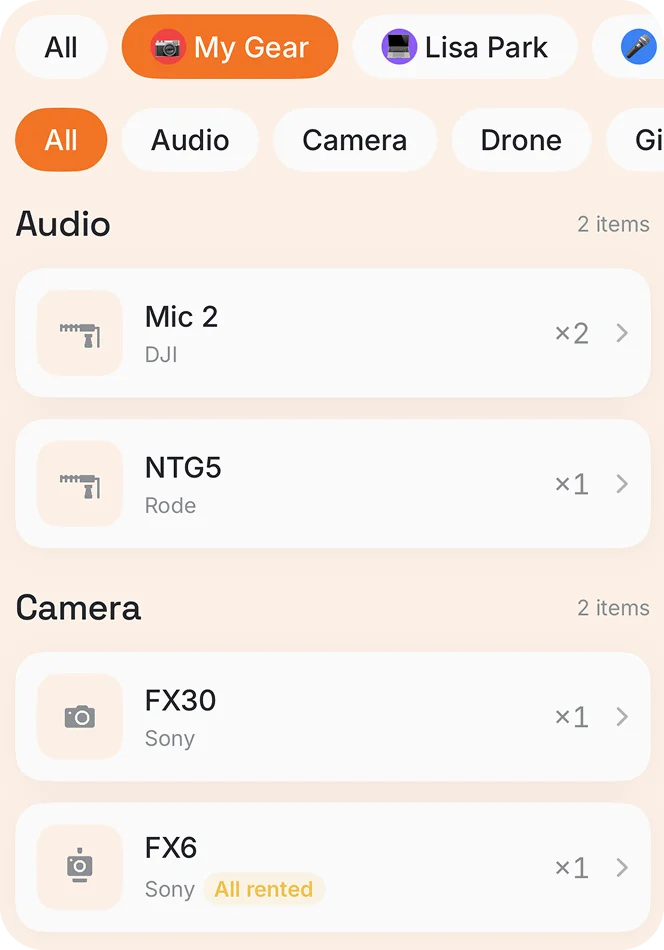Image resolution: width=664 pixels, height=950 pixels.
Task: Show only Drone gear
Action: (x=521, y=140)
